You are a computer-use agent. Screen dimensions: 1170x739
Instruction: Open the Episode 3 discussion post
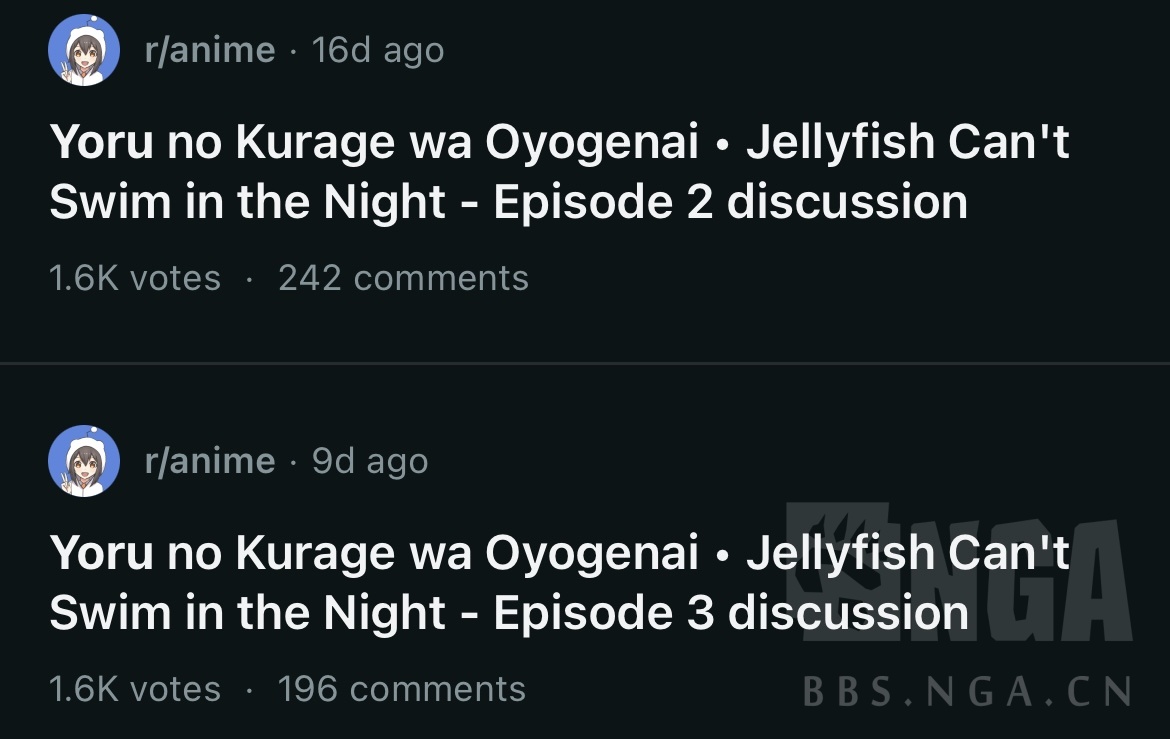(x=508, y=583)
